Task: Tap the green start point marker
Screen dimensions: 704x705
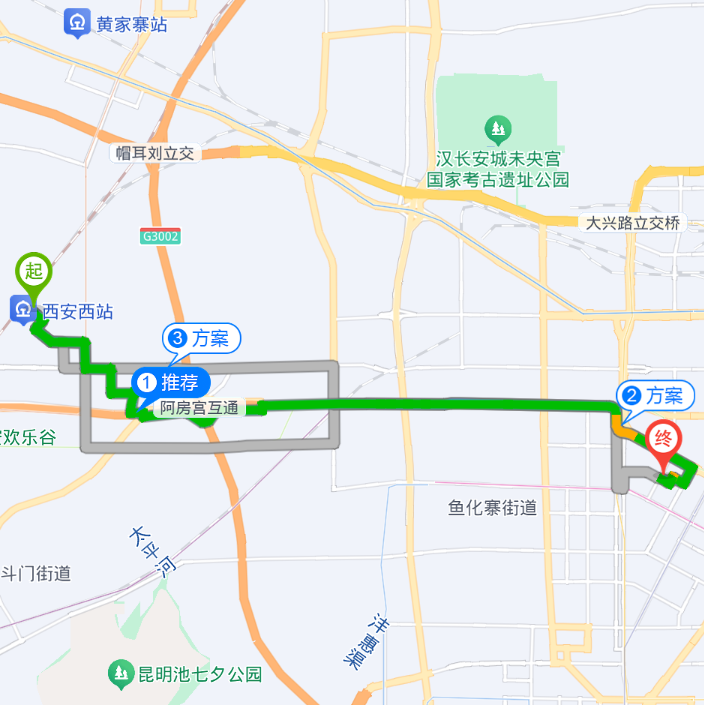Action: click(x=34, y=272)
